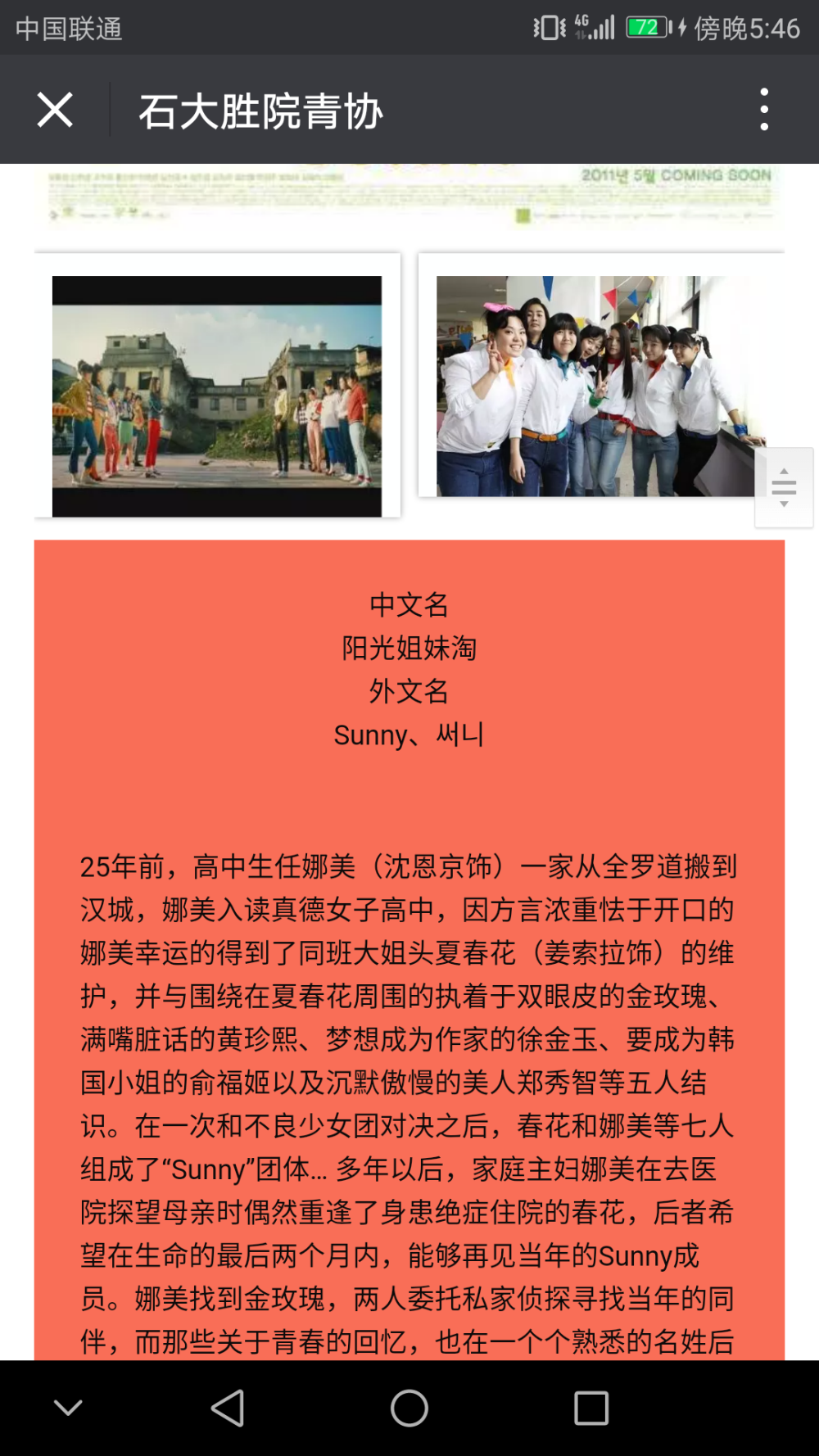Open the three-dot overflow menu
This screenshot has height=1456, width=819.
coord(764,110)
